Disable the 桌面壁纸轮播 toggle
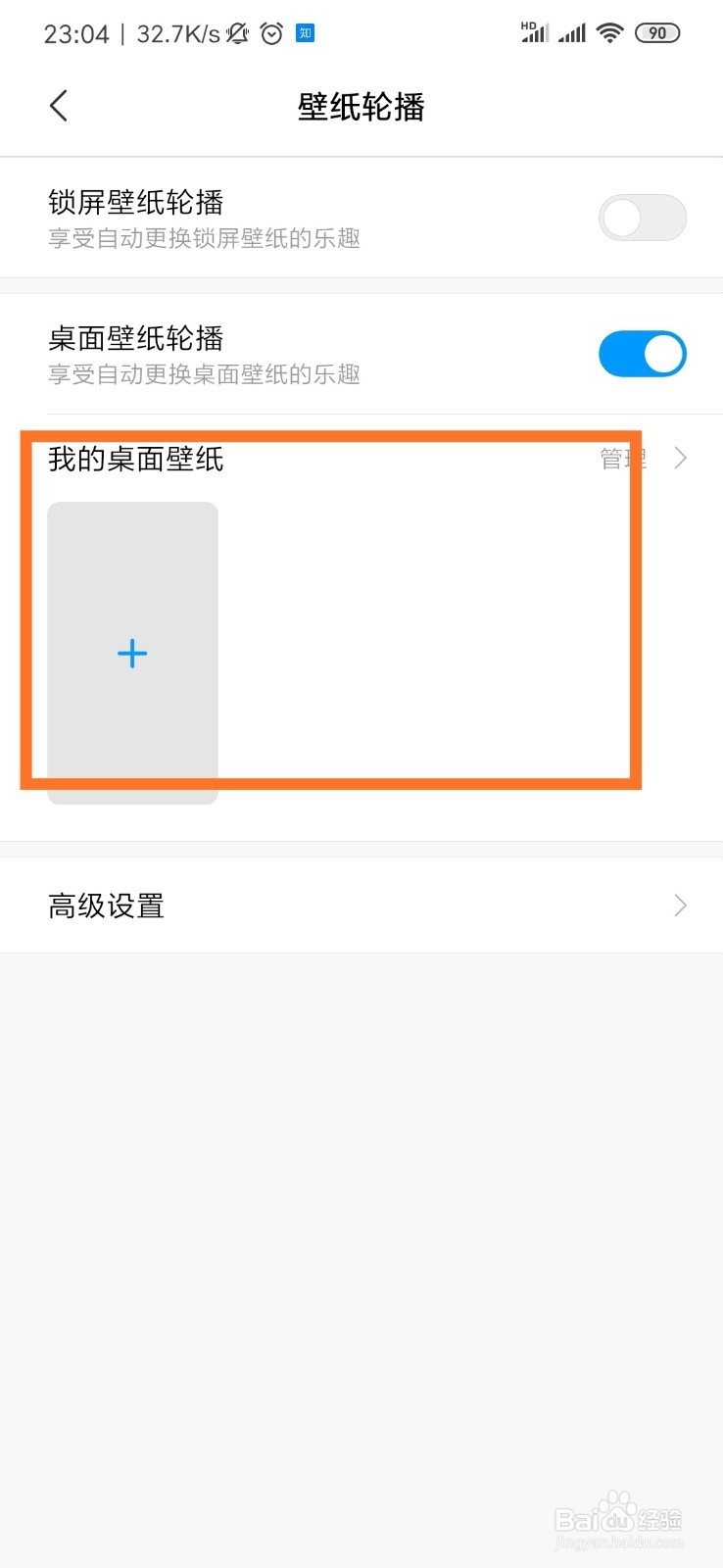723x1568 pixels. 642,354
